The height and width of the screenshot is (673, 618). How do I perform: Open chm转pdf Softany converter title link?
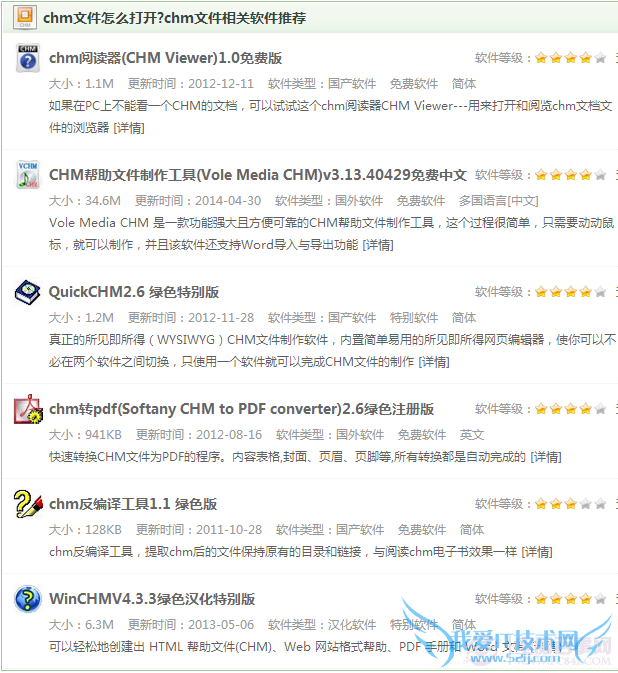(x=241, y=409)
